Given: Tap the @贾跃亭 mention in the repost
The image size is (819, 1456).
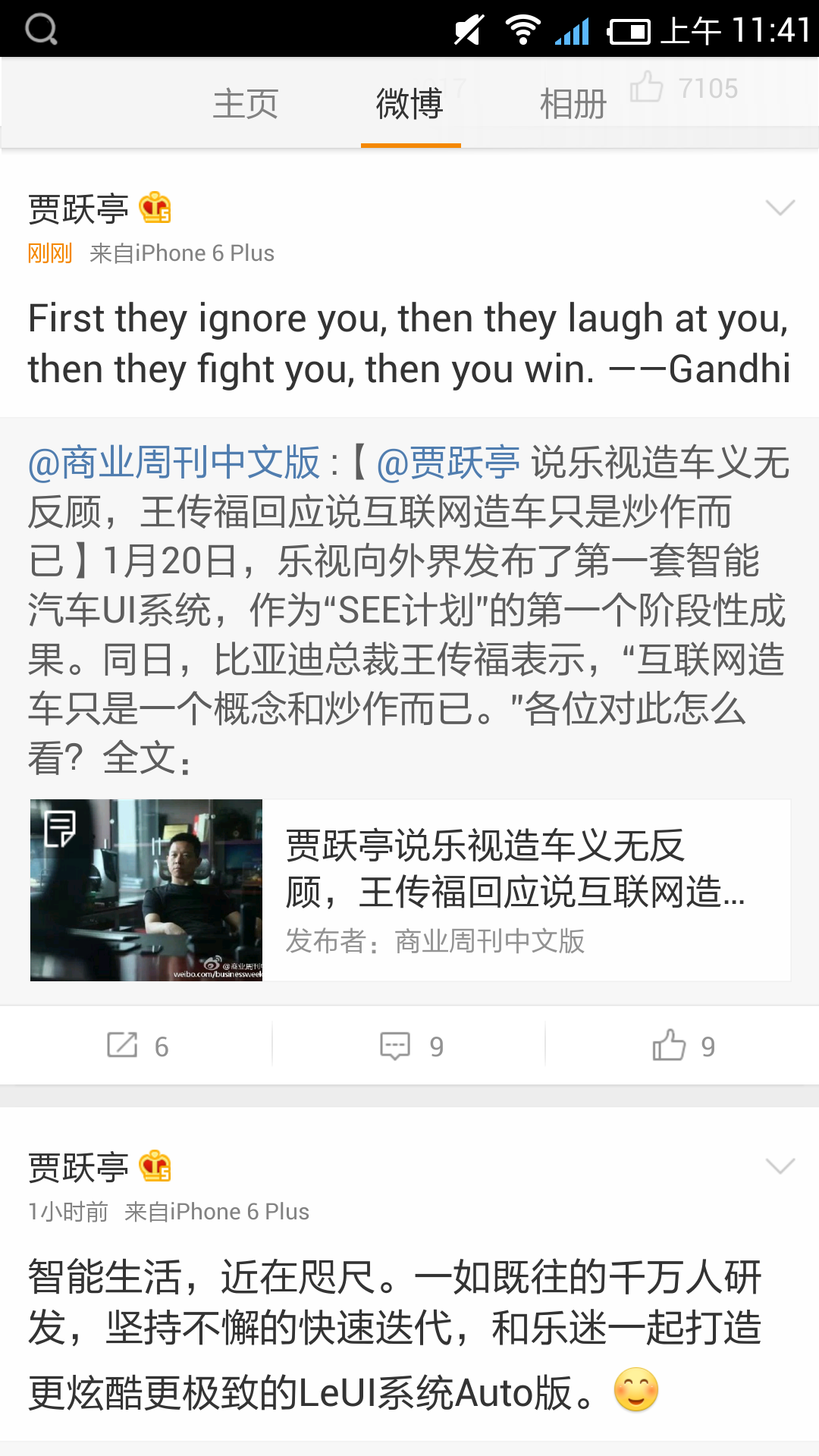Looking at the screenshot, I should 447,464.
